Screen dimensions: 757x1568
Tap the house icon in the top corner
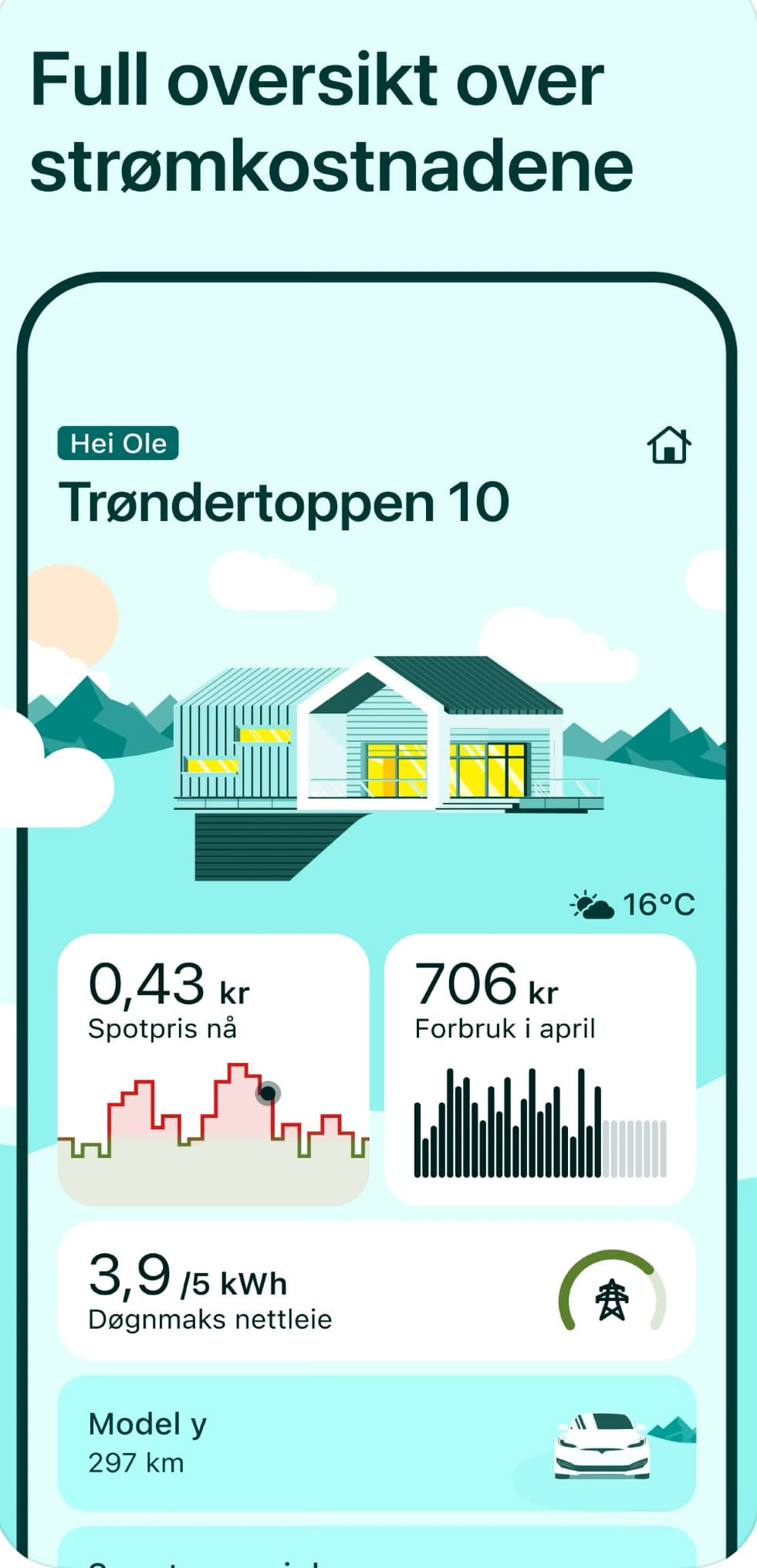click(x=668, y=445)
